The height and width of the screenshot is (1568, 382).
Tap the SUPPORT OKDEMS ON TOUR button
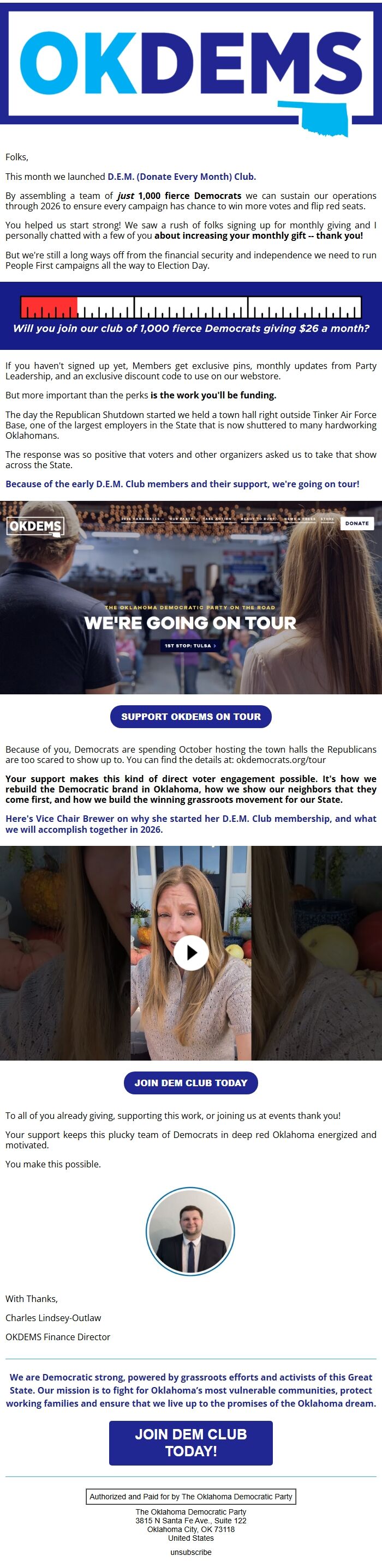[x=190, y=717]
